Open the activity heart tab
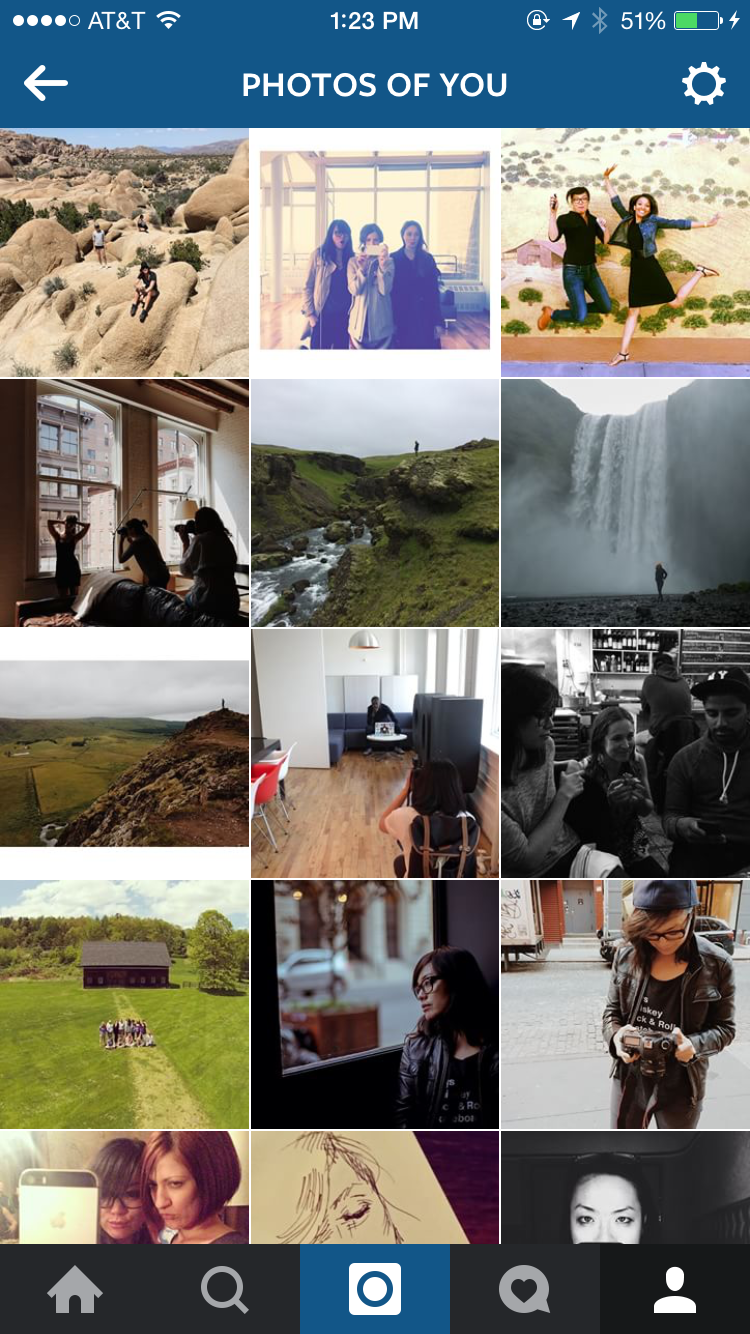The image size is (750, 1334). (524, 1290)
